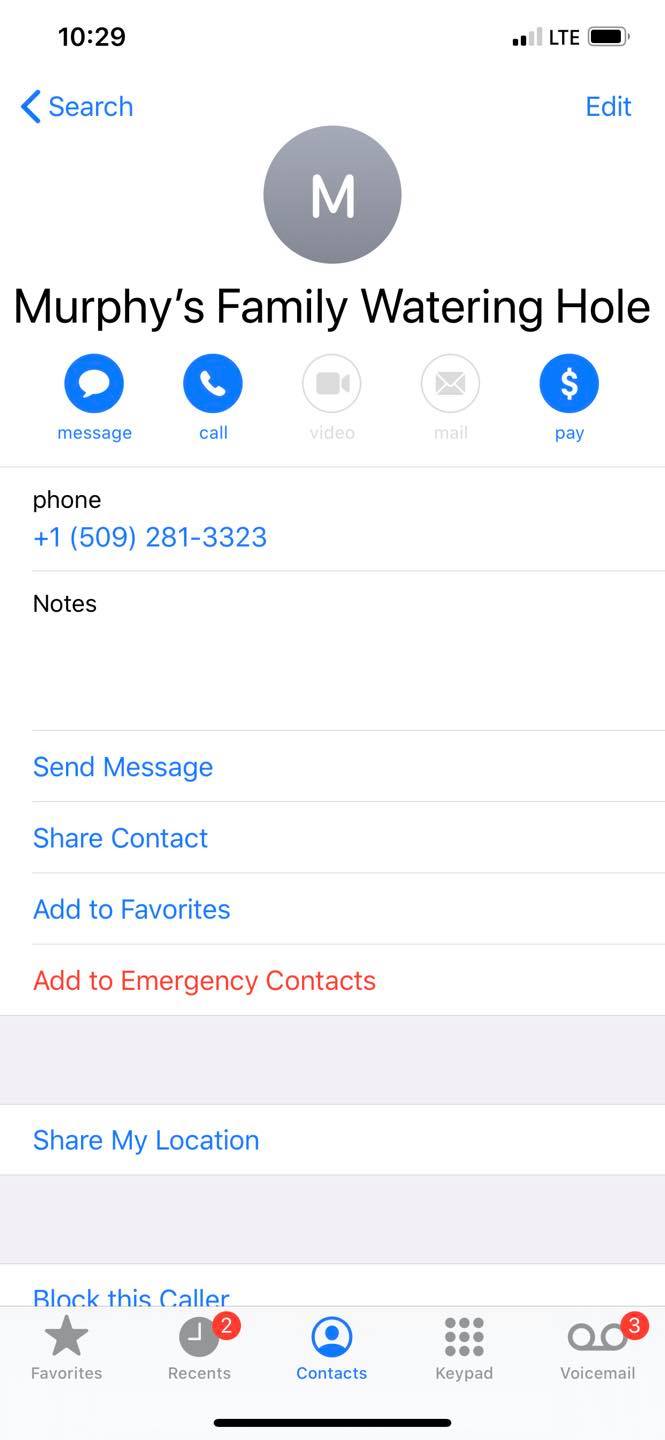The height and width of the screenshot is (1440, 665).
Task: Open the Voicemail tab
Action: 597,1348
